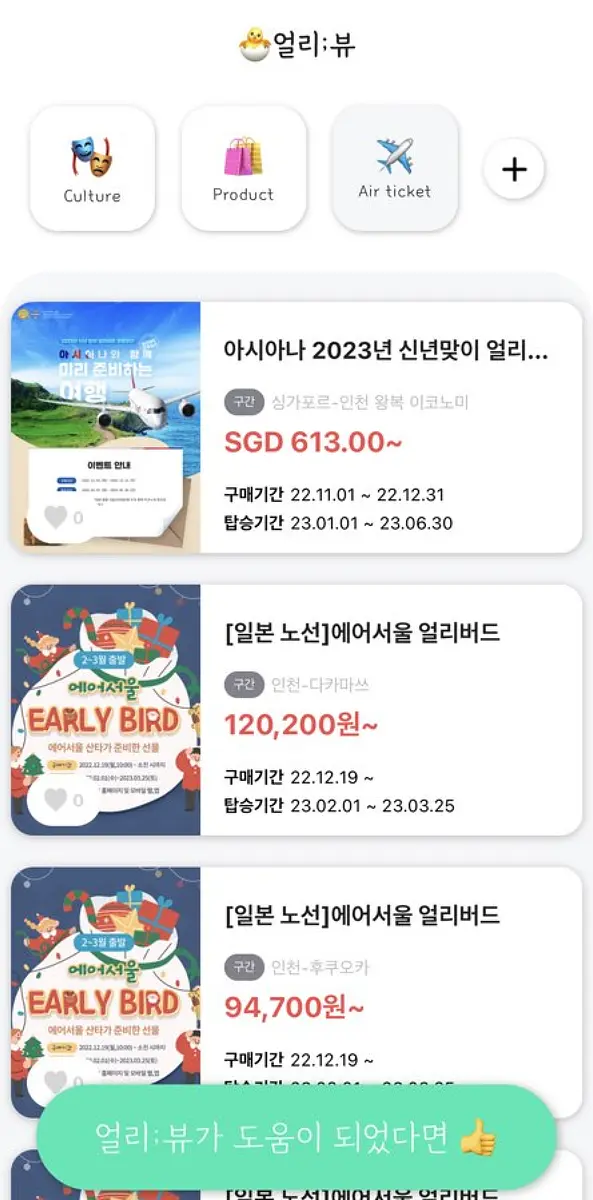This screenshot has height=1200, width=593.
Task: Like the 인천-다카마쓰 deal with its heart
Action: (x=57, y=800)
